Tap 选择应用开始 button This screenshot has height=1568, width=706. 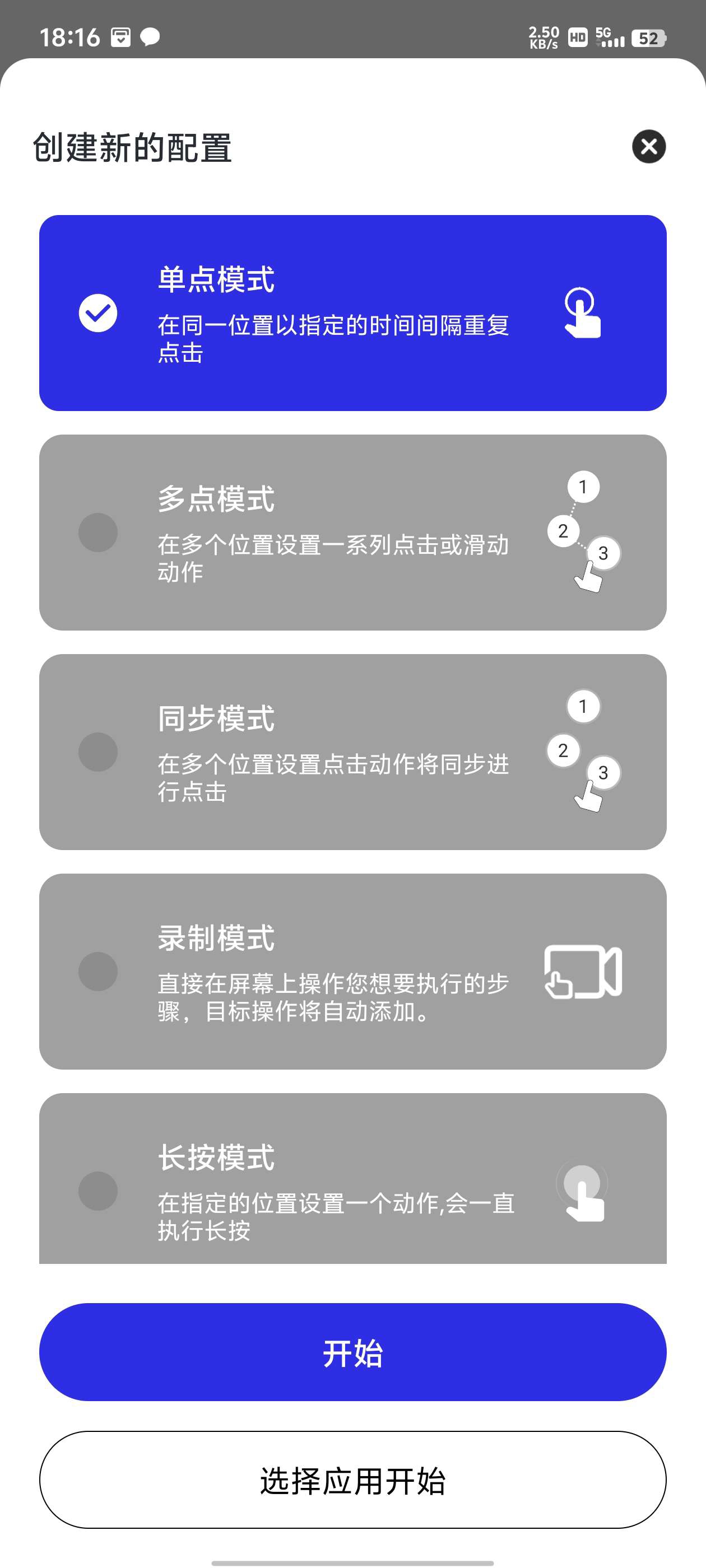point(352,1480)
